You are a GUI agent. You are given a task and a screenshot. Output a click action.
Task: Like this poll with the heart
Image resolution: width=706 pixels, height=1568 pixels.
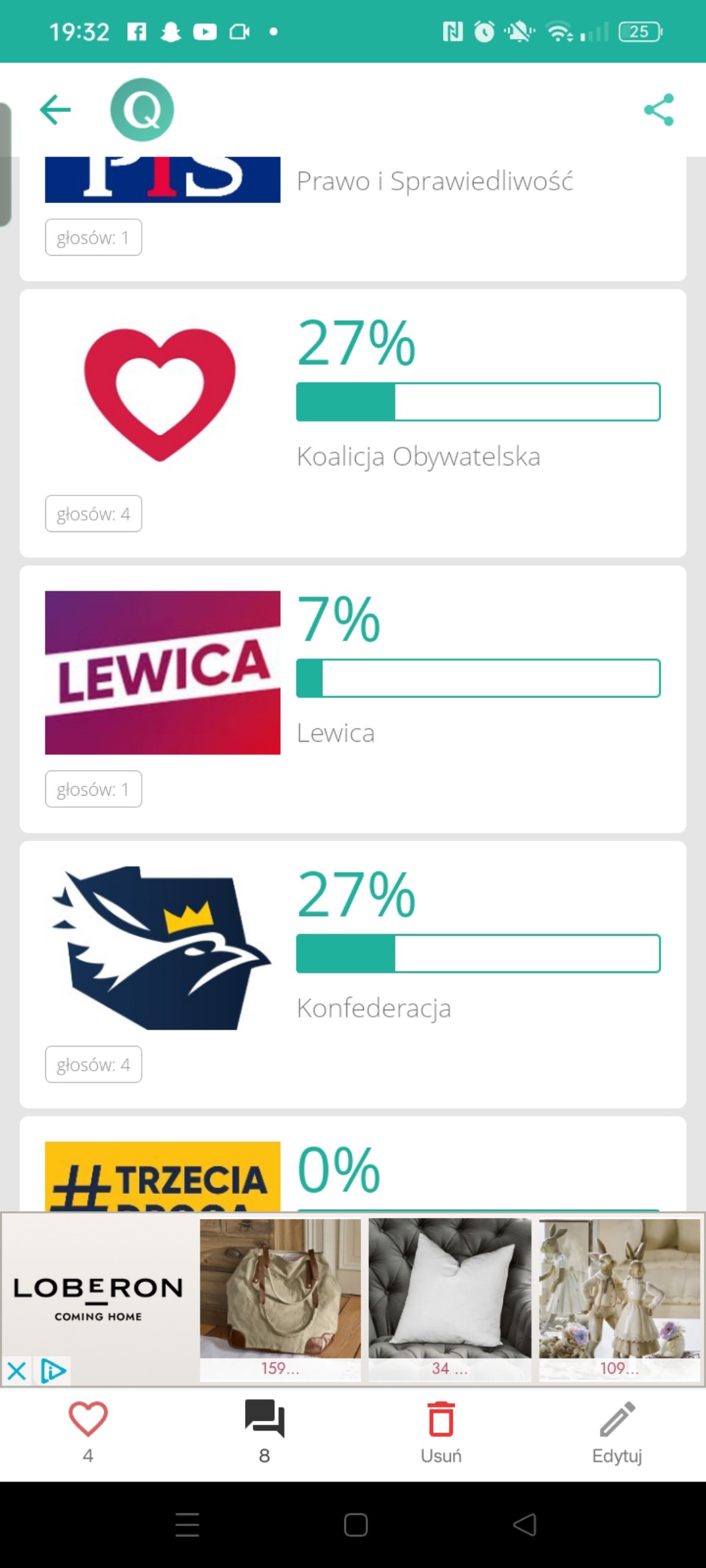(x=88, y=1420)
